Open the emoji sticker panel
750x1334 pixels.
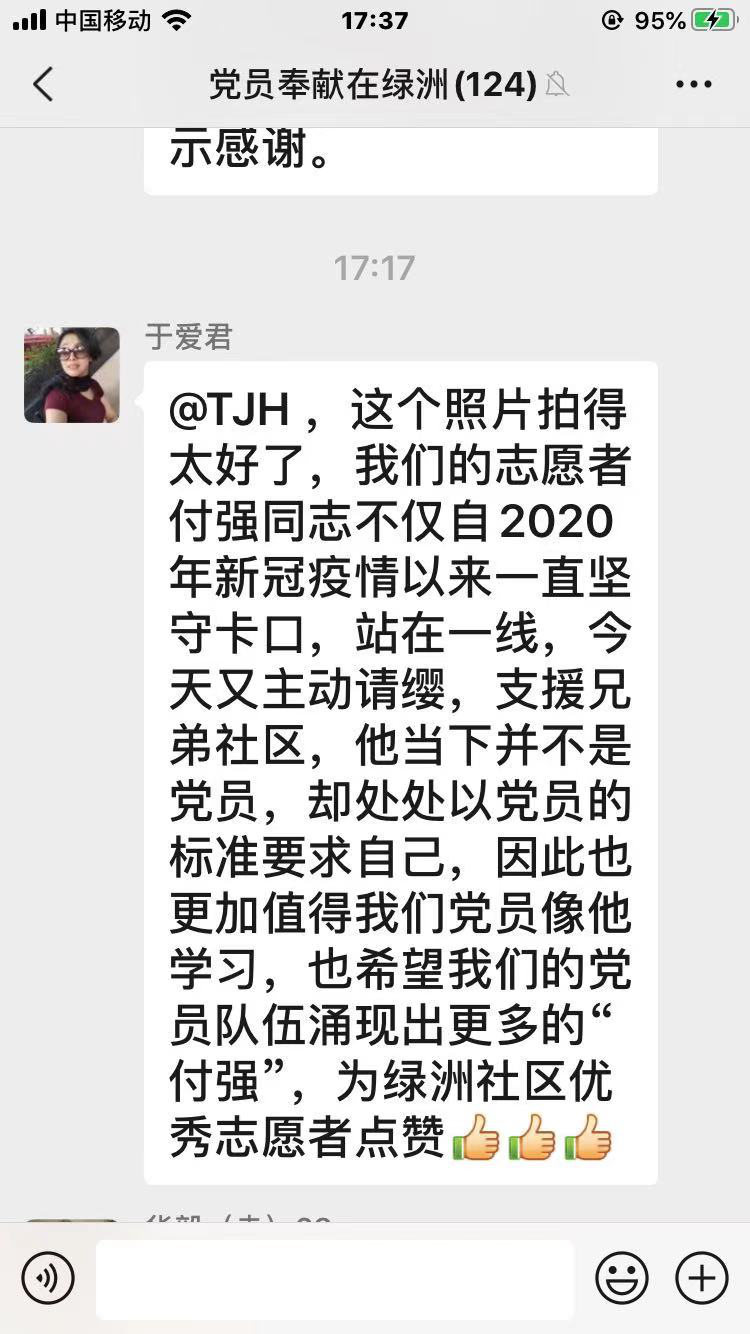pos(622,1278)
